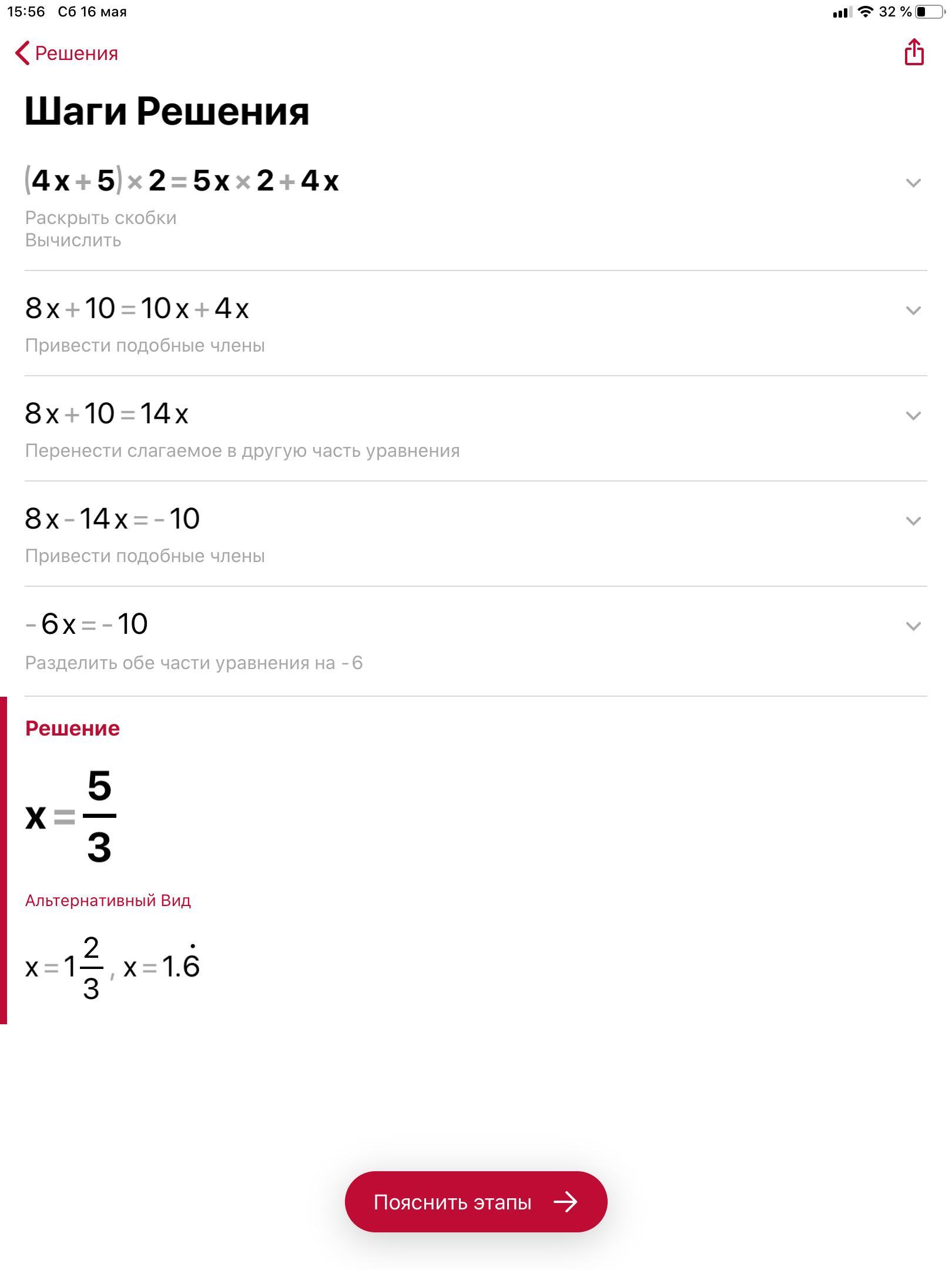Viewport: 952px width, 1270px height.
Task: Expand the 8x-14x=-10 step
Action: tap(913, 521)
